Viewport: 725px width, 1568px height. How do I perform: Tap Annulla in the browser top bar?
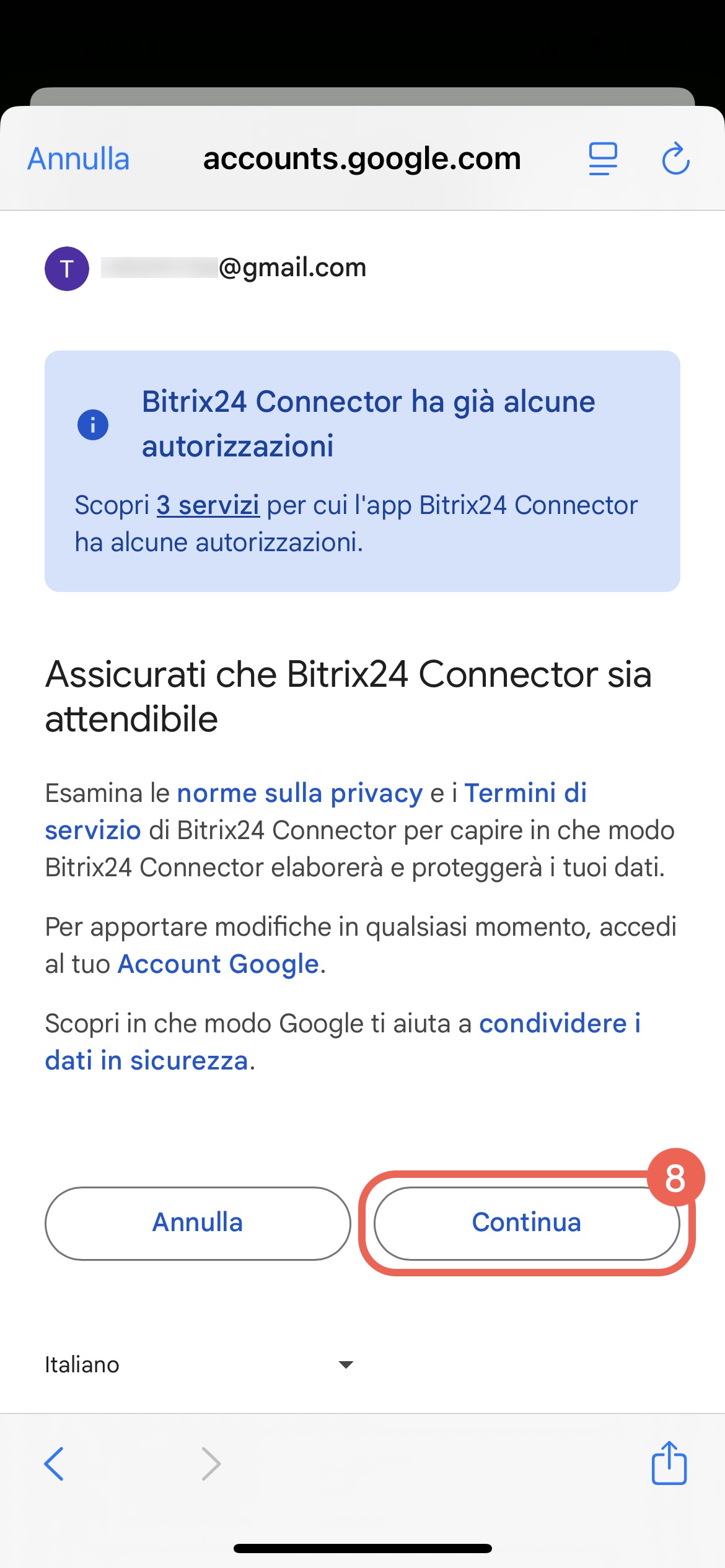click(79, 159)
